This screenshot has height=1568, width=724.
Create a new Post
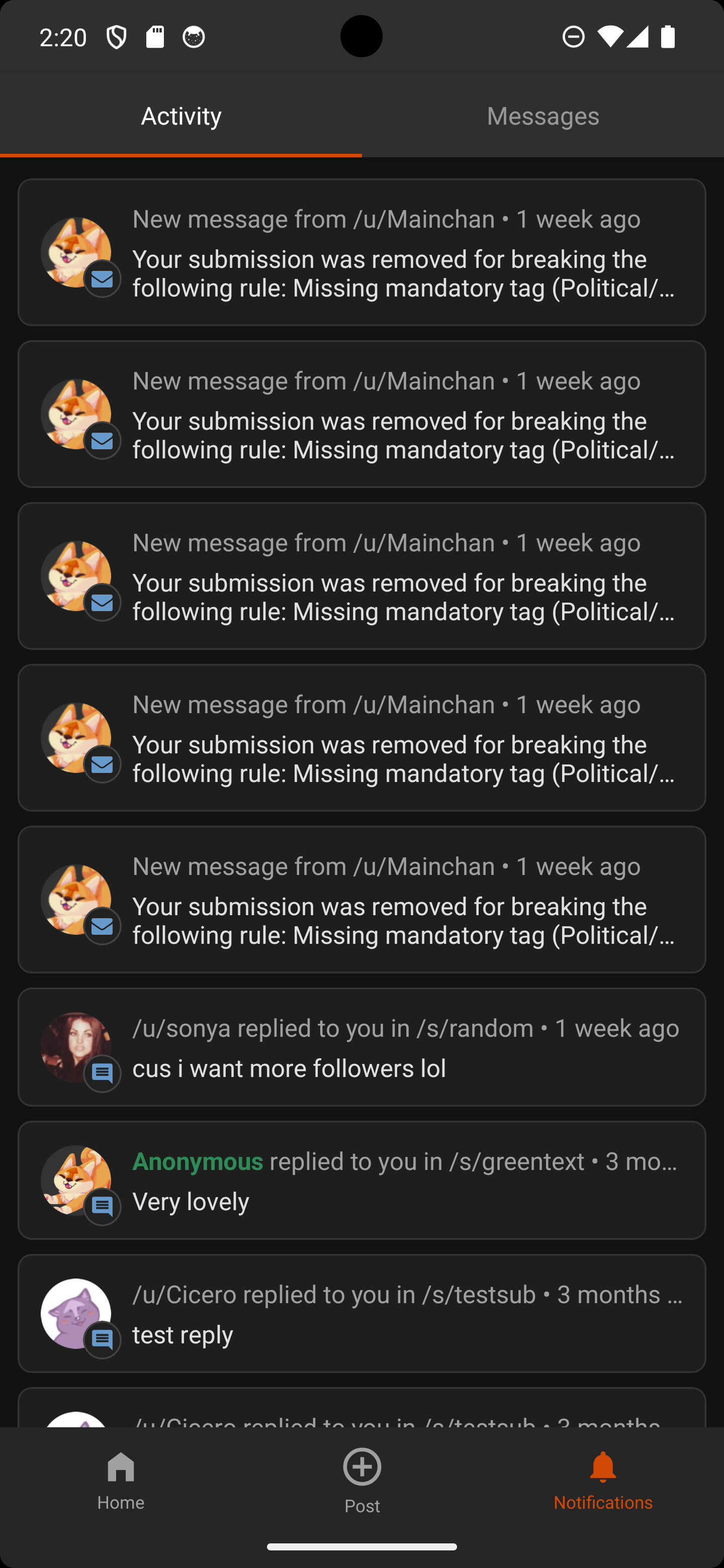(361, 1481)
